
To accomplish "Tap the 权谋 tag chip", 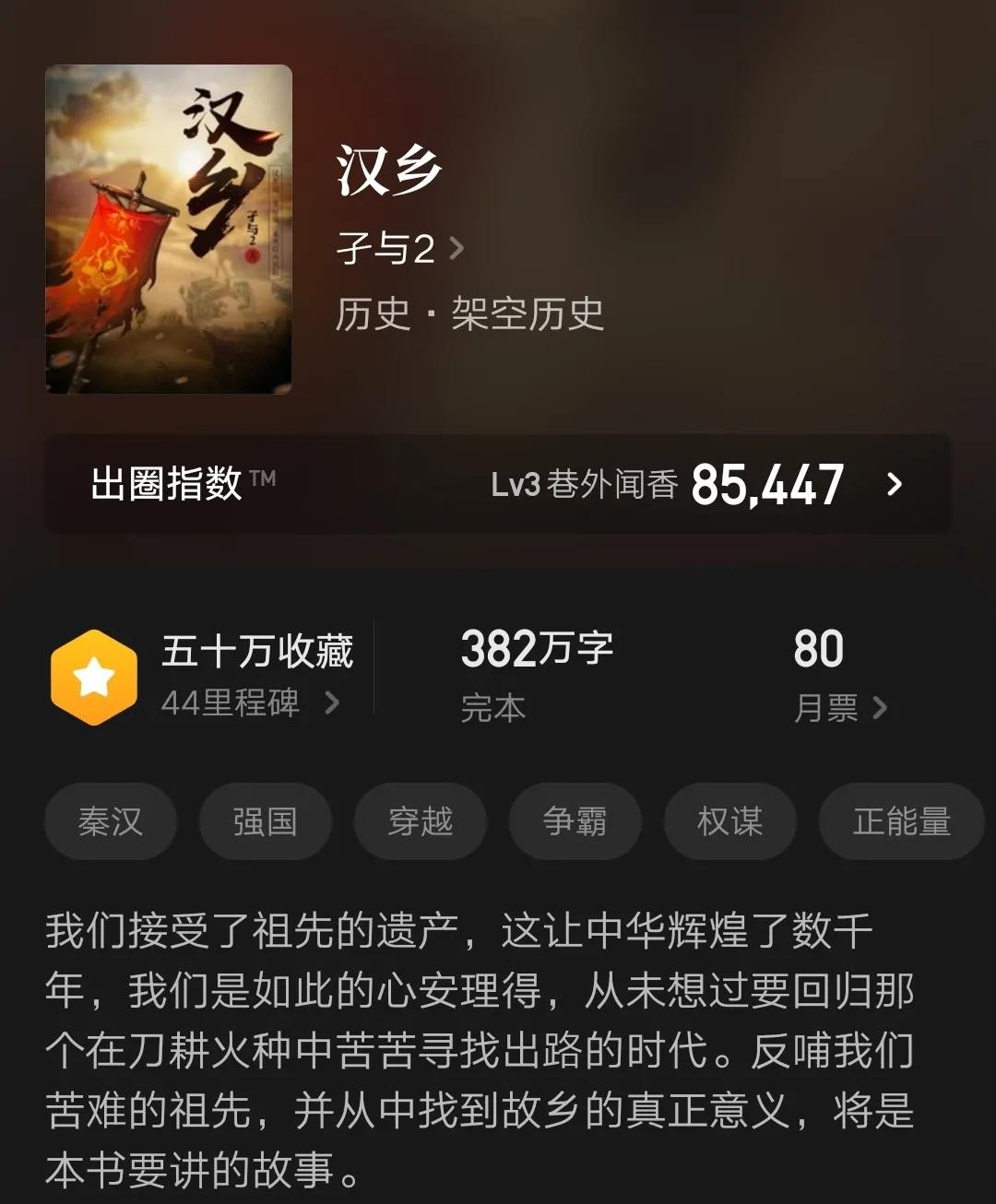I will pos(729,821).
